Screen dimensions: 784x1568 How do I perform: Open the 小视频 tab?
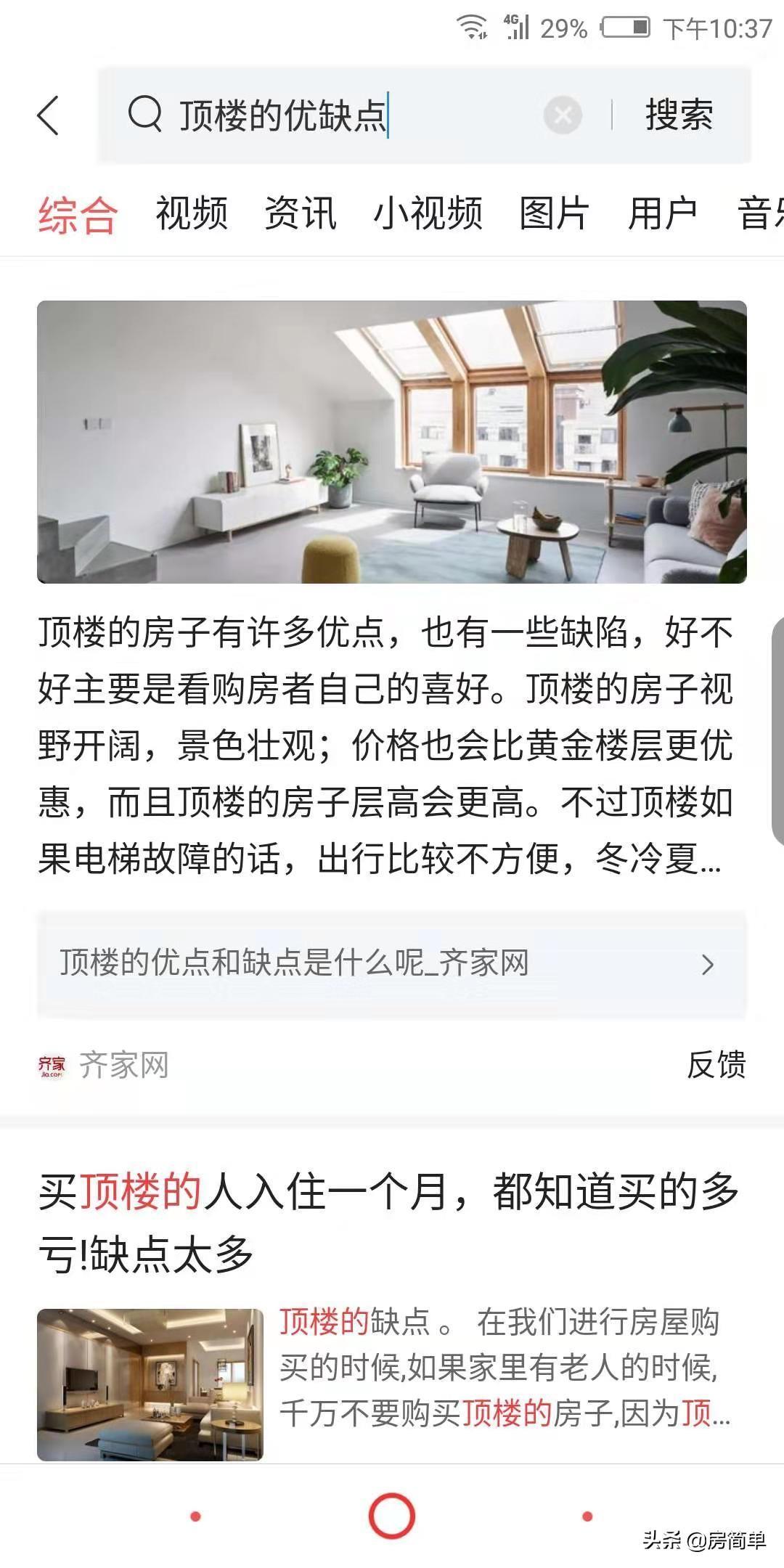coord(428,213)
